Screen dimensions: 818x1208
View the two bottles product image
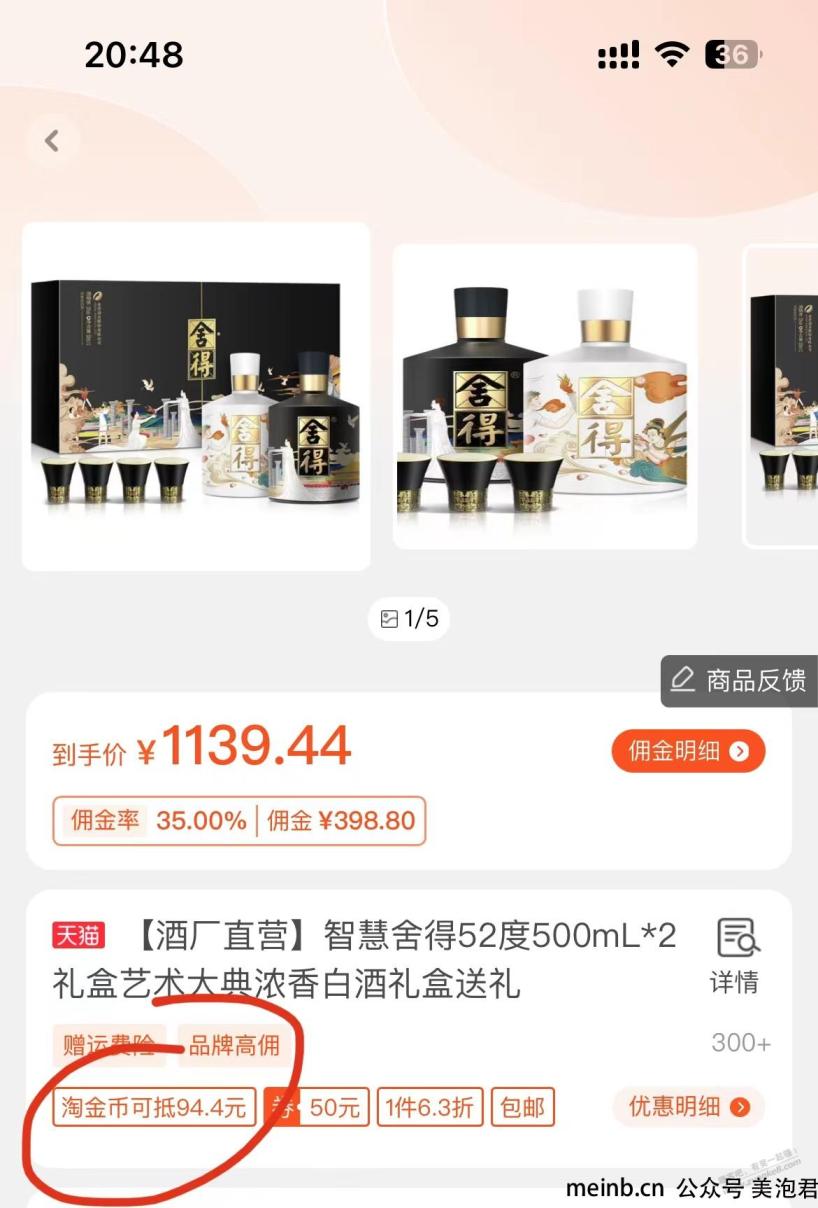click(x=545, y=396)
